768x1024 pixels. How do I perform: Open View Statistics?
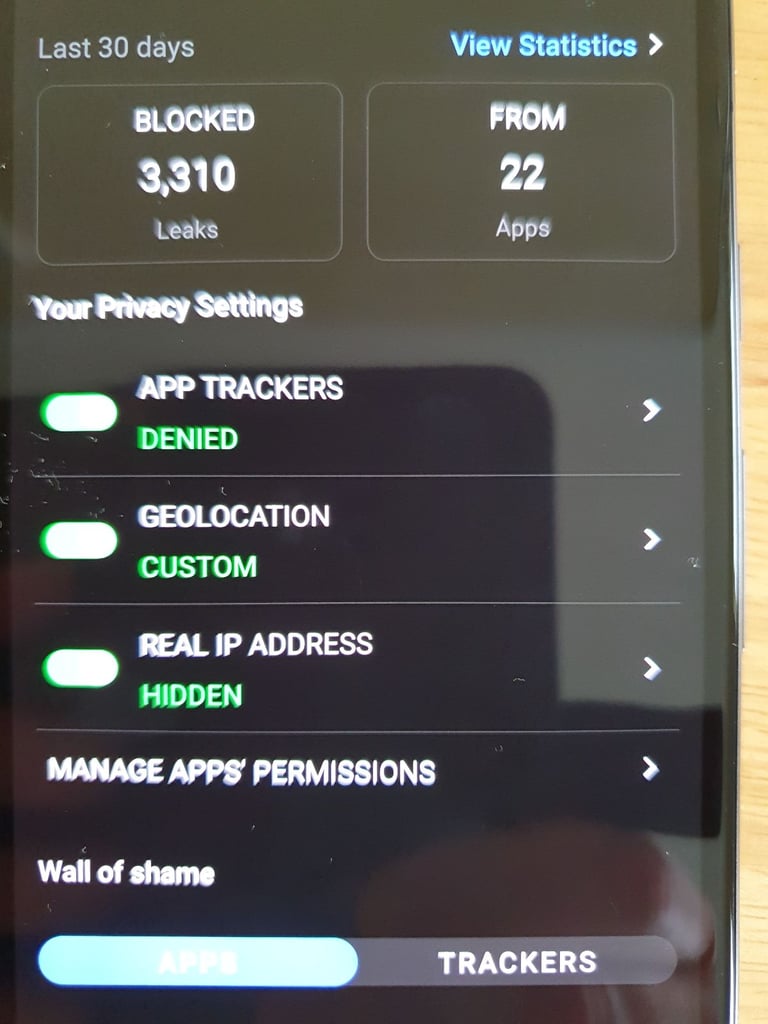(x=556, y=45)
